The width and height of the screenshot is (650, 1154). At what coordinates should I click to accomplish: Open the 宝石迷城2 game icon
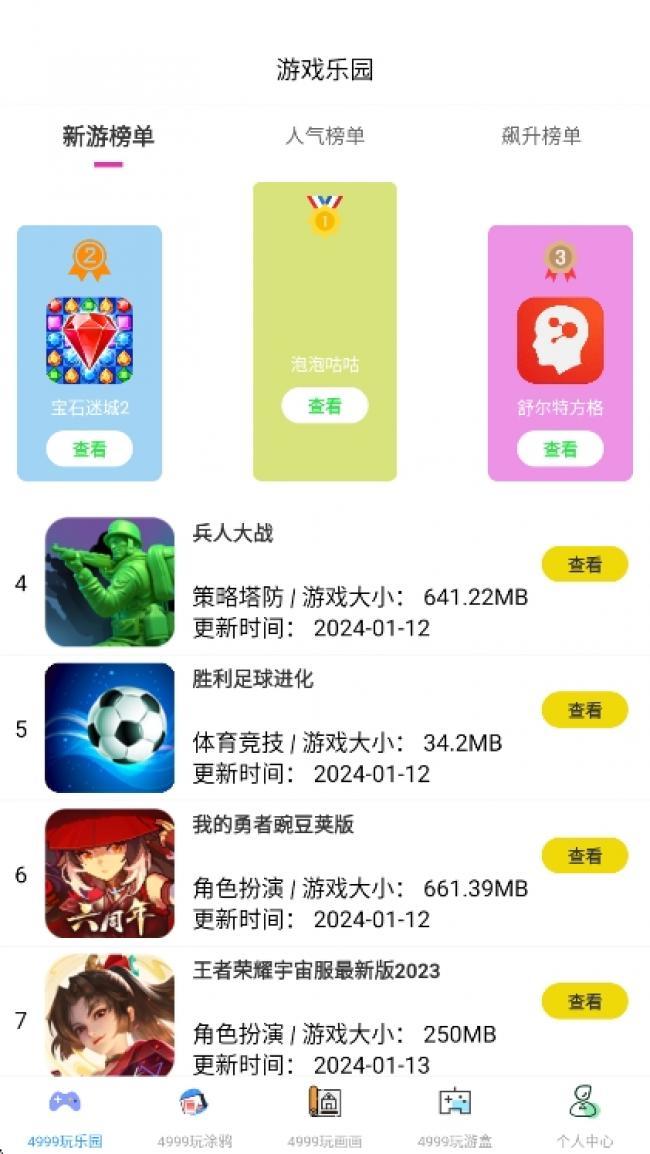(x=89, y=341)
